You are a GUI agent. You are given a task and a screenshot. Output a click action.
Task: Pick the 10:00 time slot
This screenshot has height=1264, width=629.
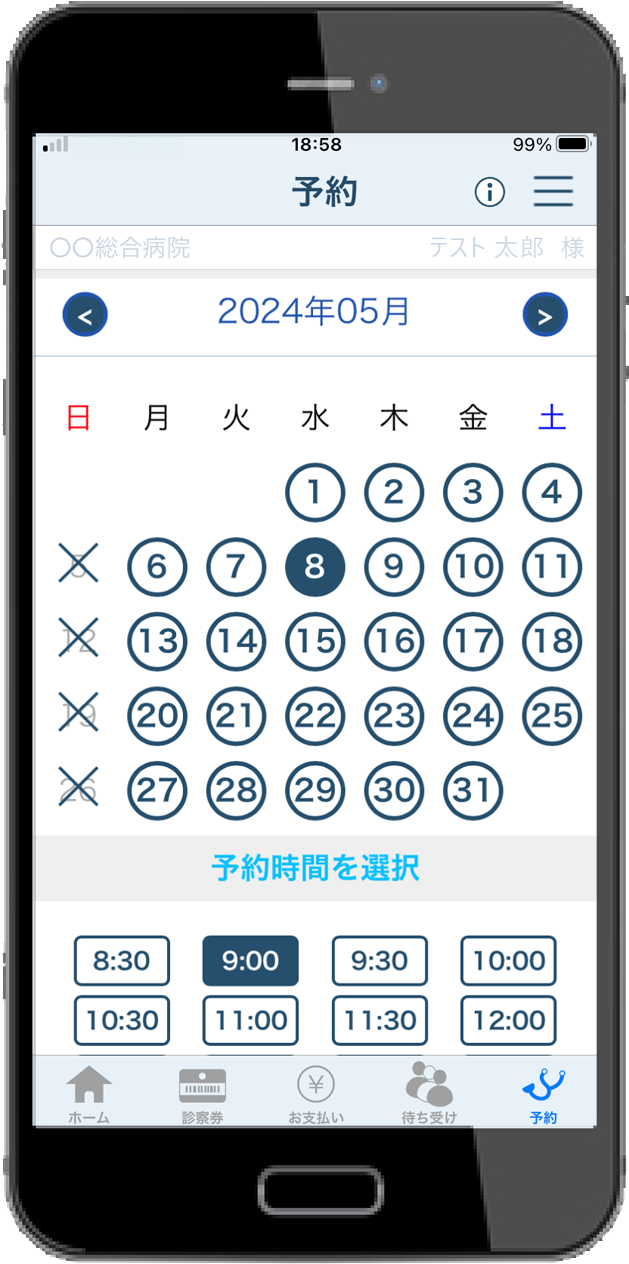pyautogui.click(x=508, y=961)
